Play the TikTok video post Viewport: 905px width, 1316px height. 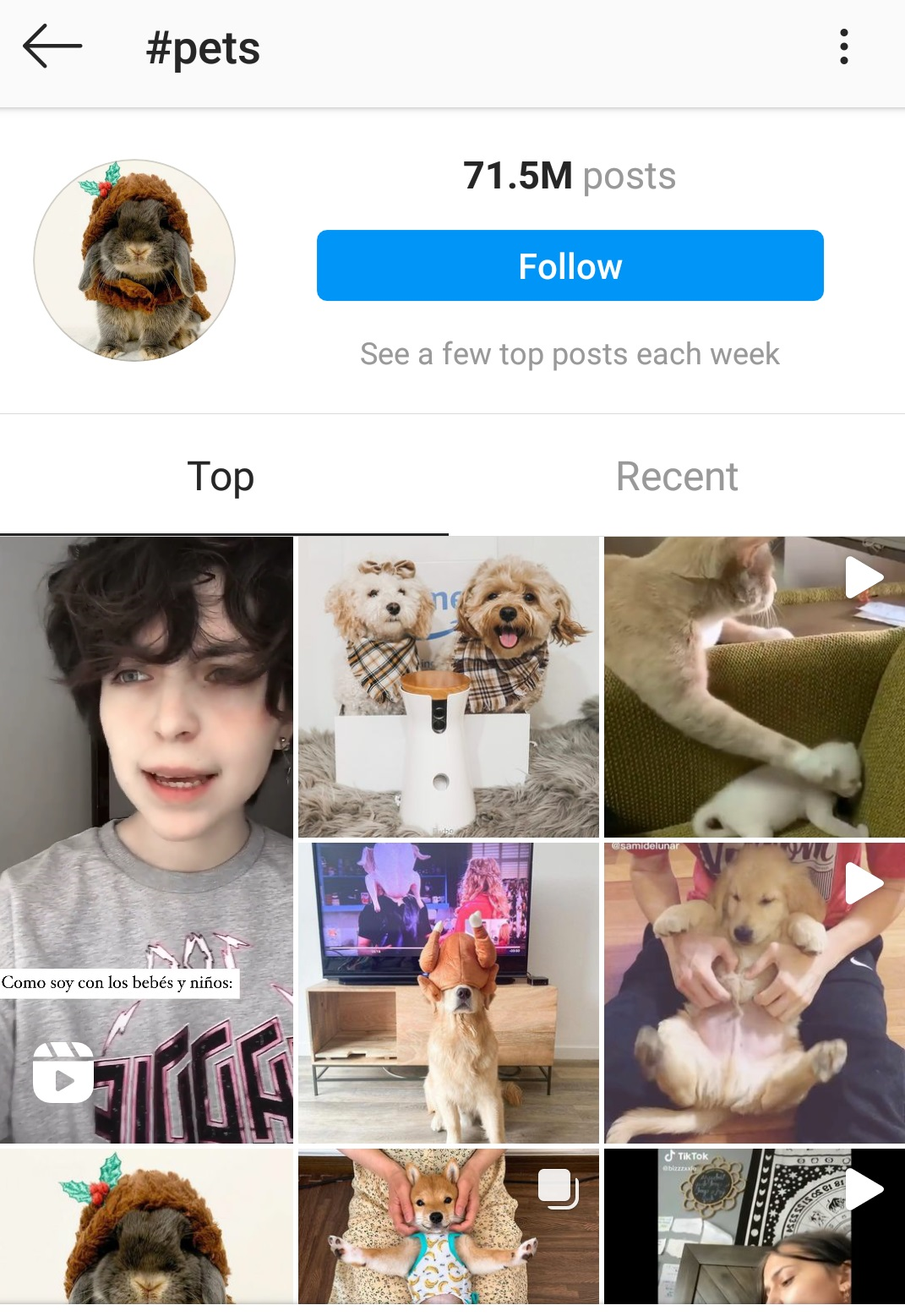(754, 1226)
